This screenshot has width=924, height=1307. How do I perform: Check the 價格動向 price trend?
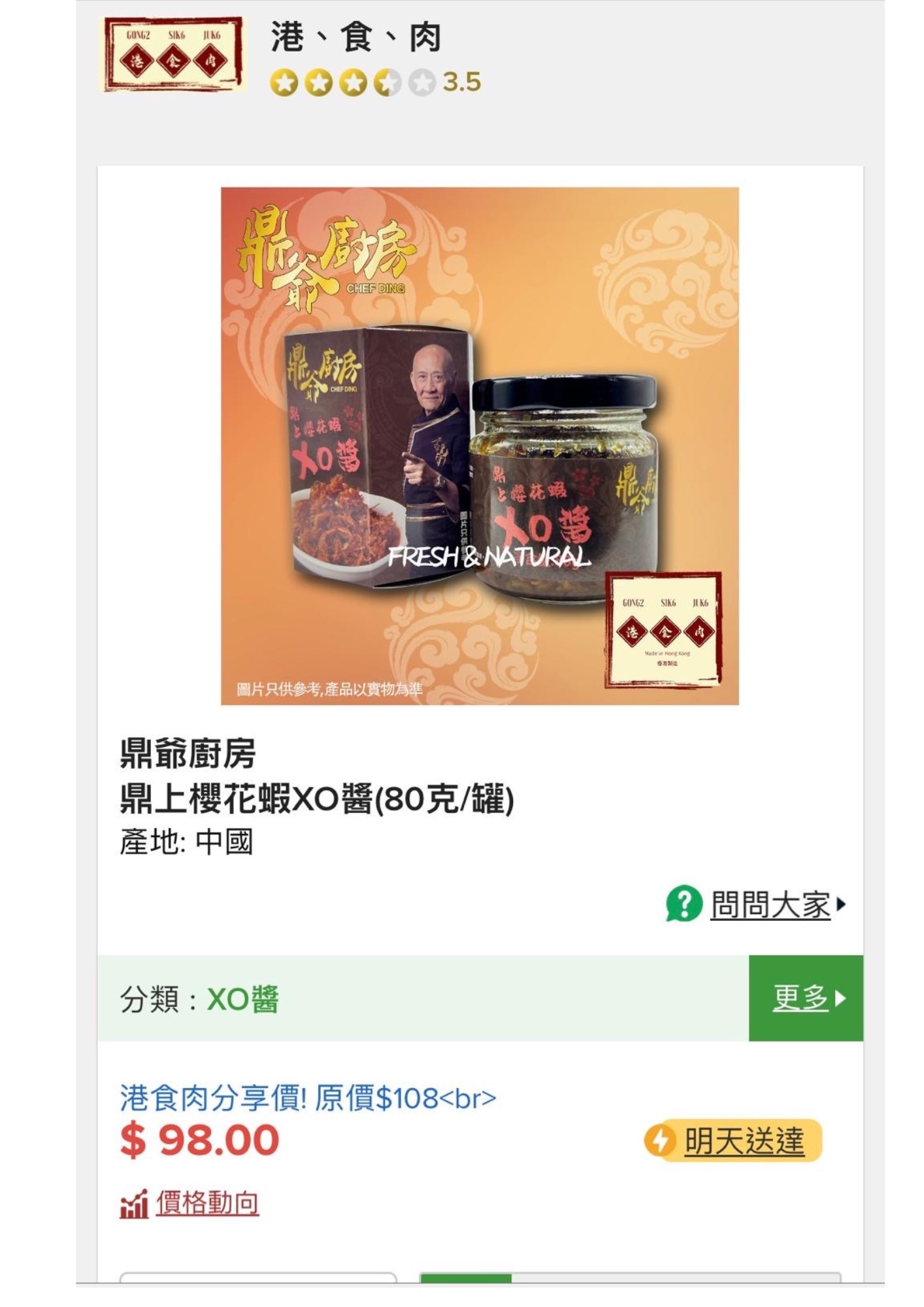point(207,1203)
